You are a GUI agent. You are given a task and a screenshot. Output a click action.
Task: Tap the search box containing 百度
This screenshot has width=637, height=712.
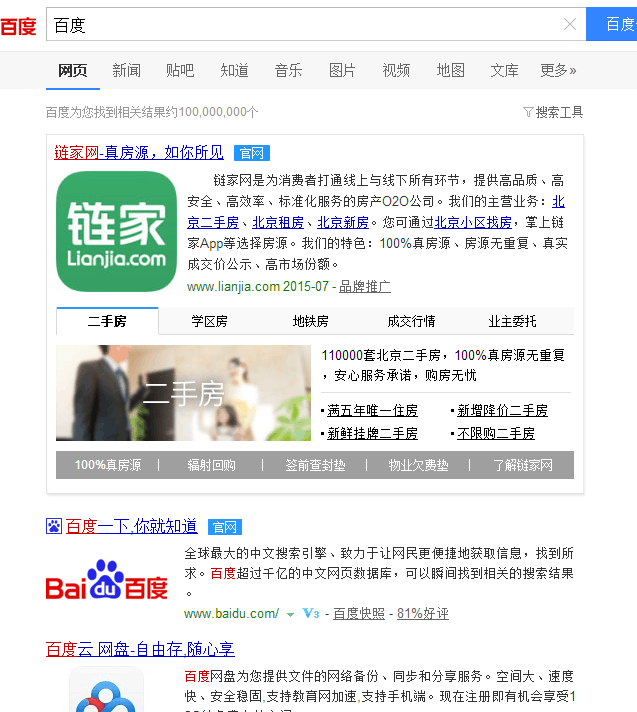pos(300,25)
